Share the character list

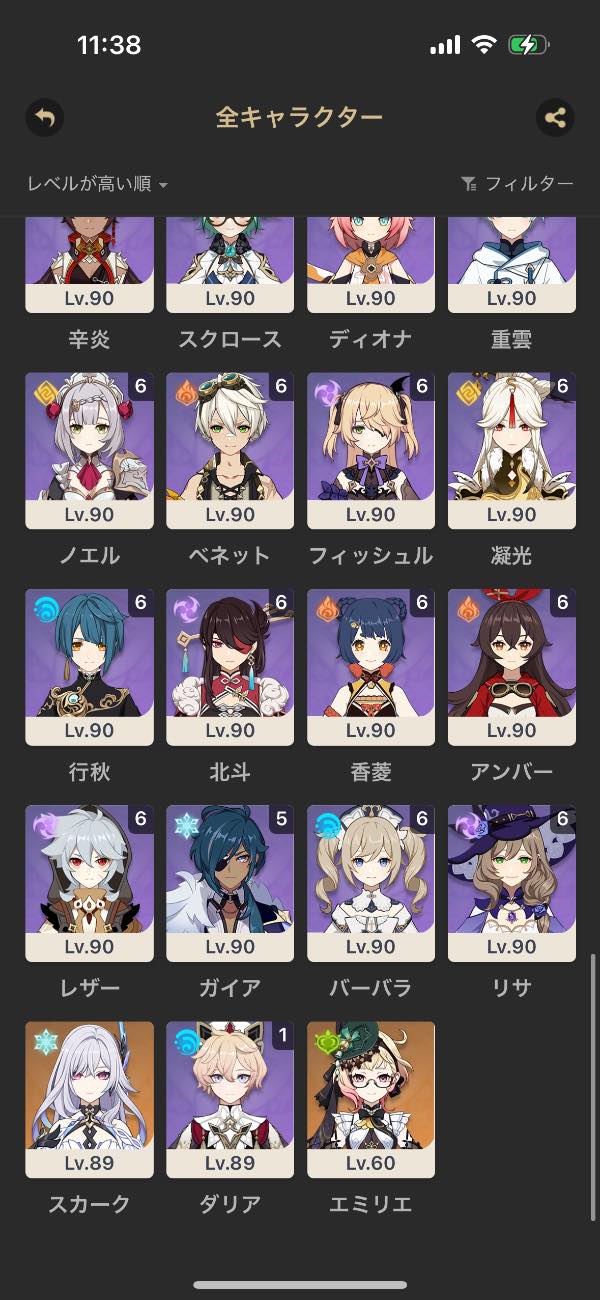click(x=555, y=118)
